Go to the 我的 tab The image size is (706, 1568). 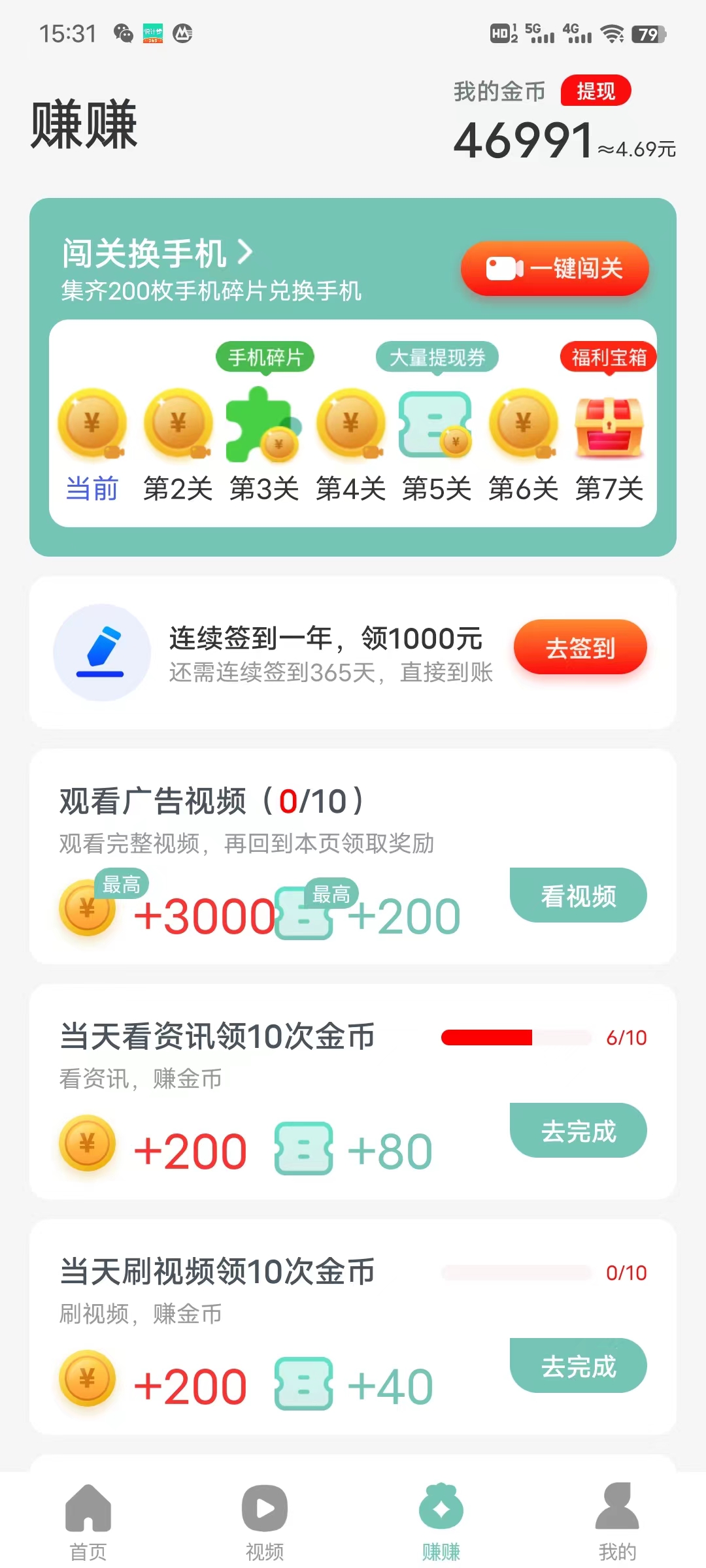point(617,1521)
